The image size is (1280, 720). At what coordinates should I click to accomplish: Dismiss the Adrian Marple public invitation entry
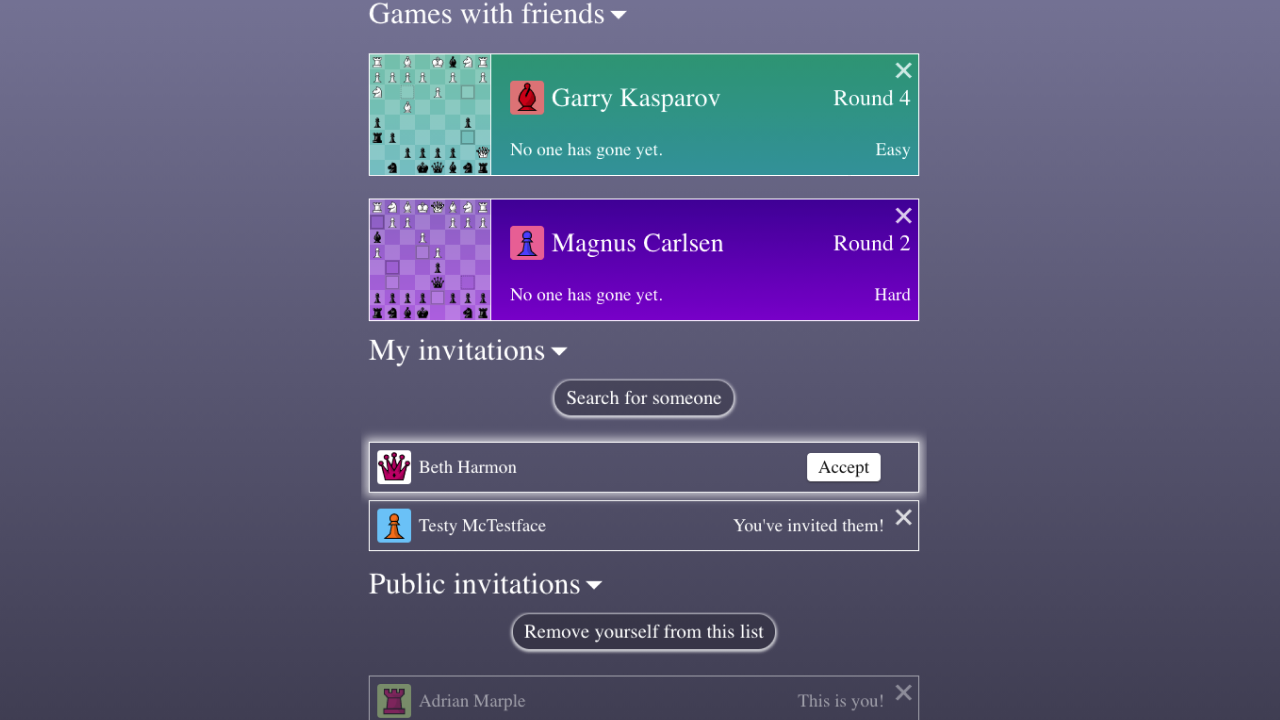(x=903, y=693)
